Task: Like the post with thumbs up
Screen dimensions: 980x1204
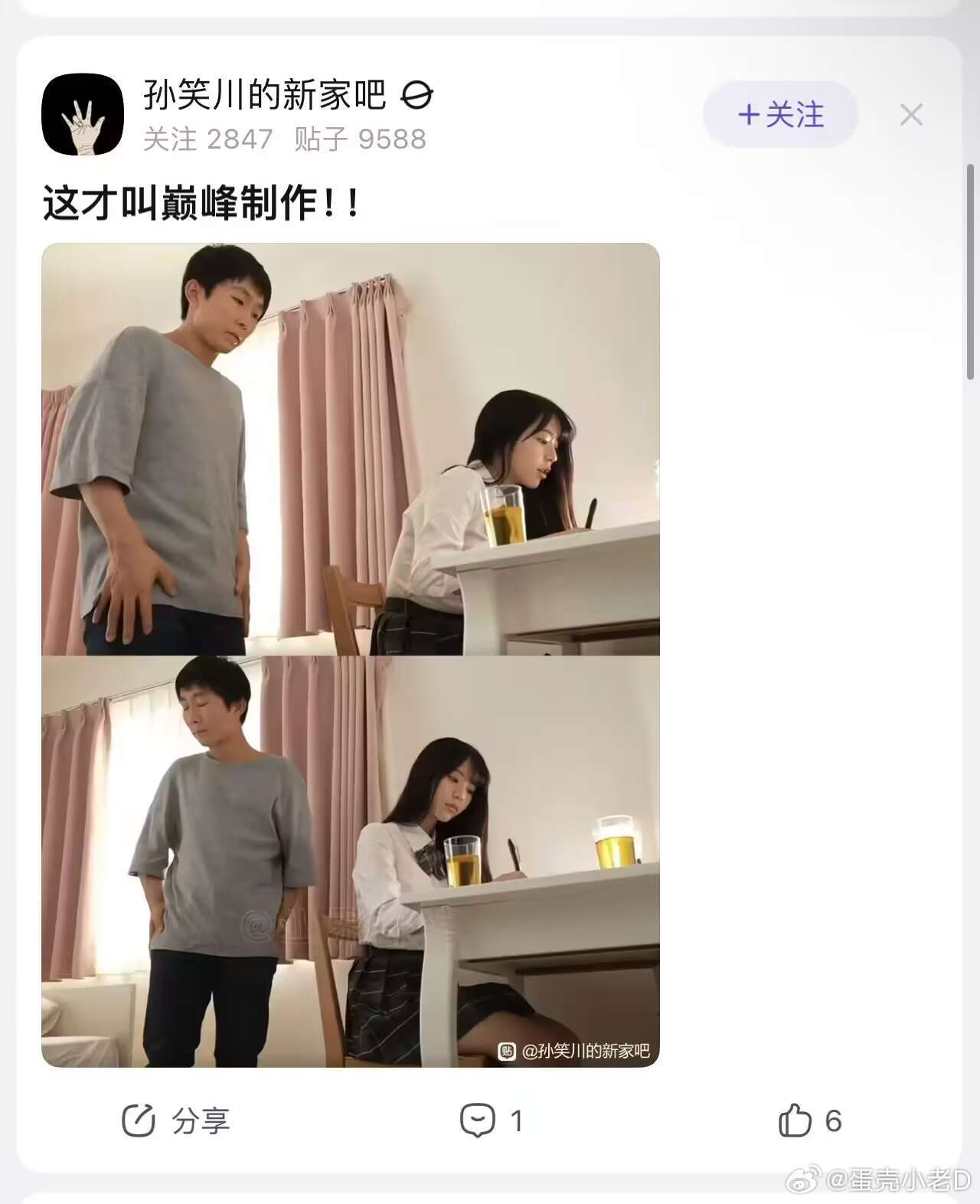Action: (x=808, y=1121)
